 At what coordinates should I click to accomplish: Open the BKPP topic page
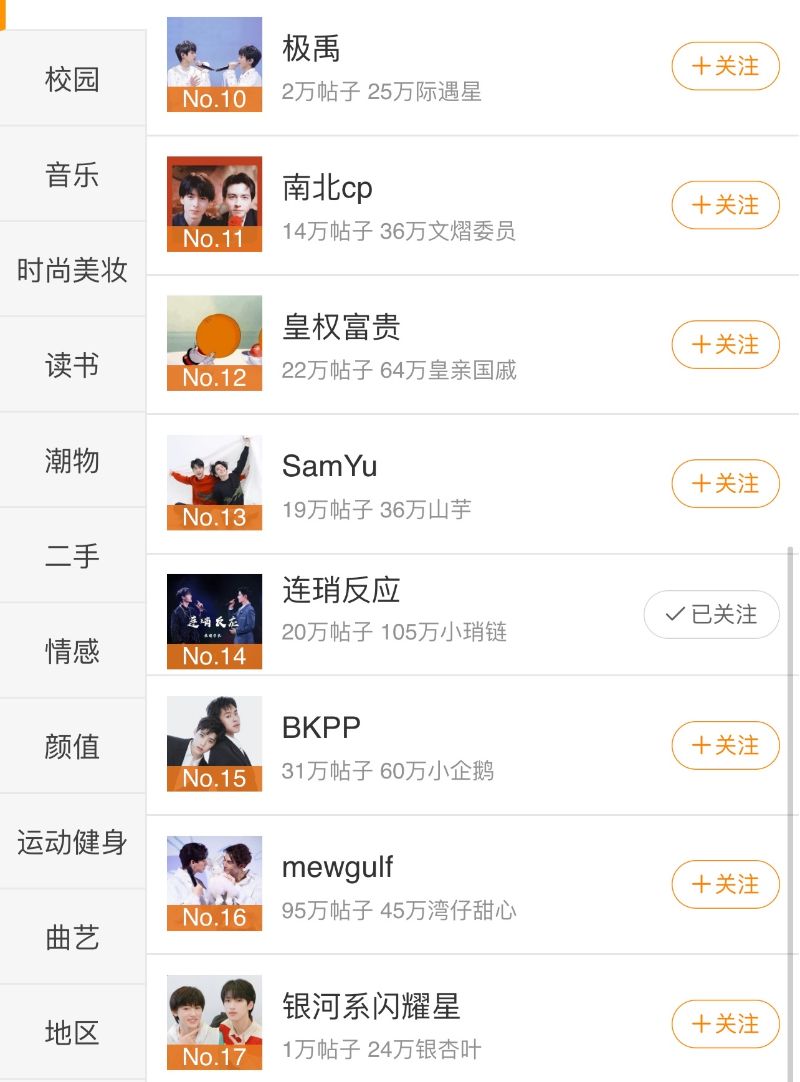pyautogui.click(x=321, y=728)
